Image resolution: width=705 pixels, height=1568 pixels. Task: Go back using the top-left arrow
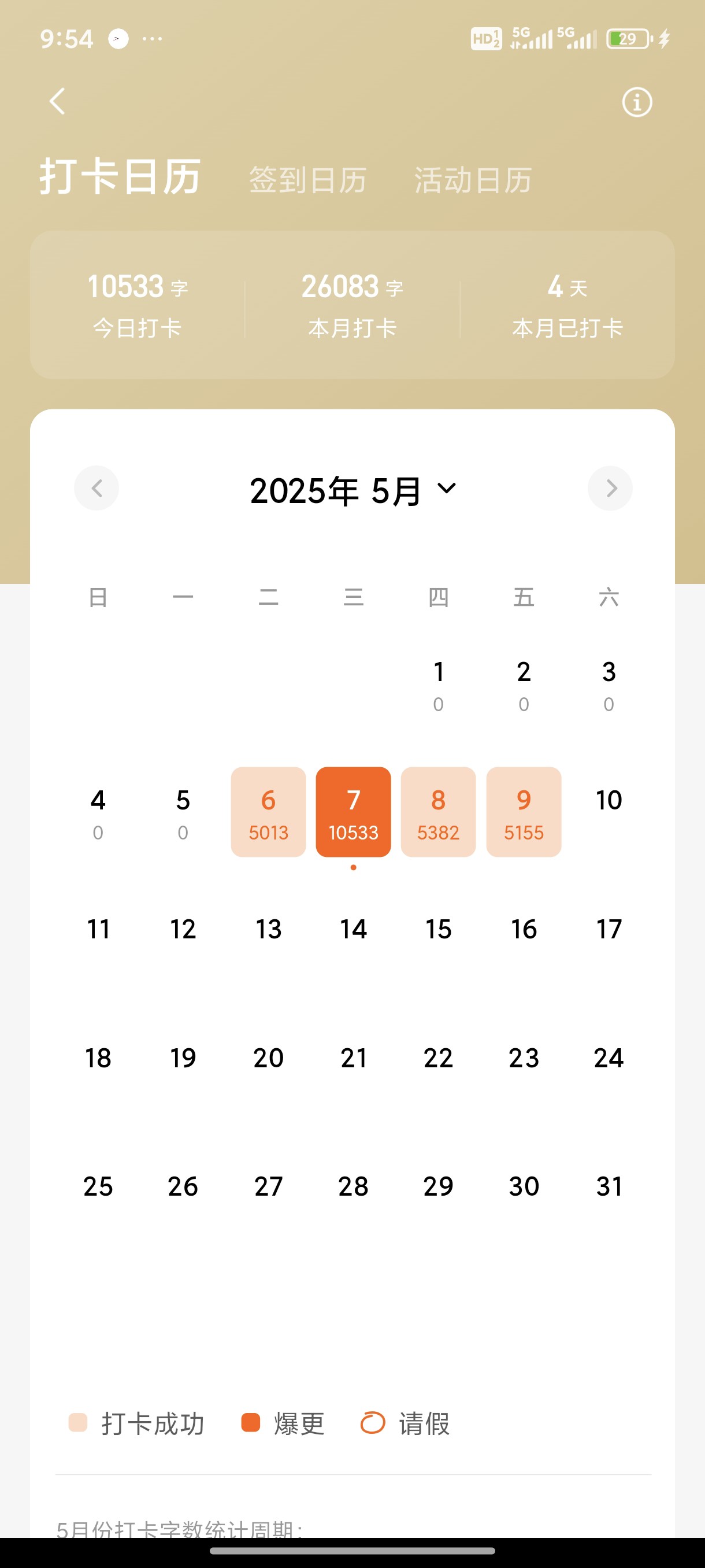click(57, 101)
